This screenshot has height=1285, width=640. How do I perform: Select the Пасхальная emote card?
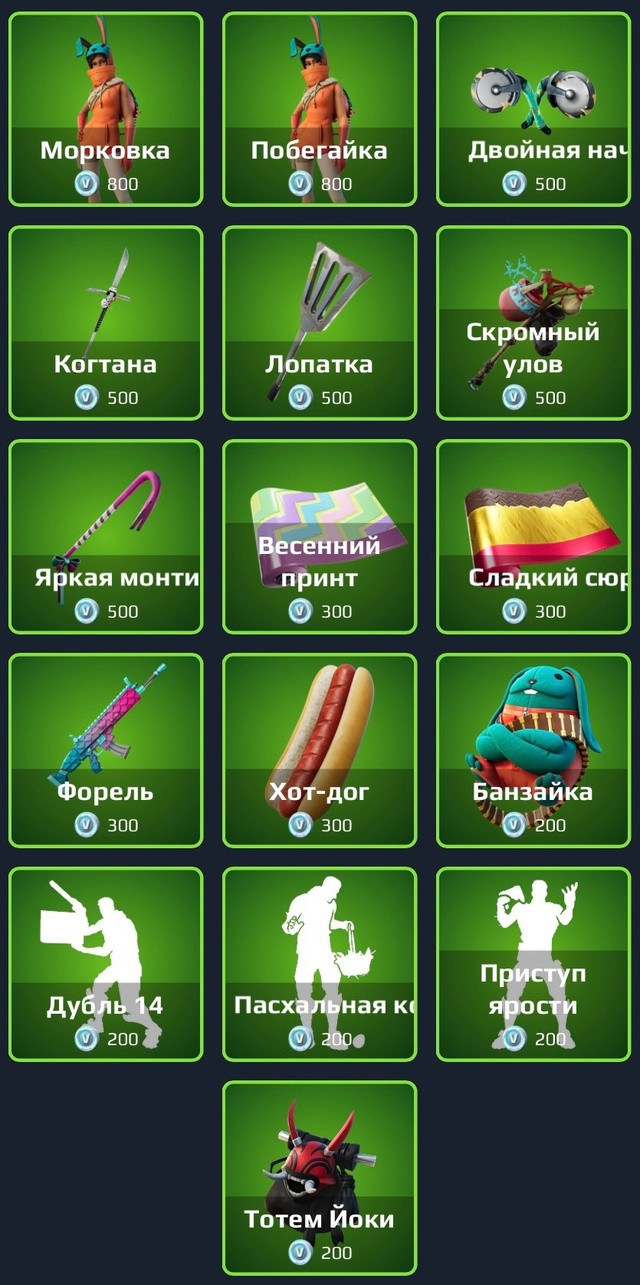[319, 964]
